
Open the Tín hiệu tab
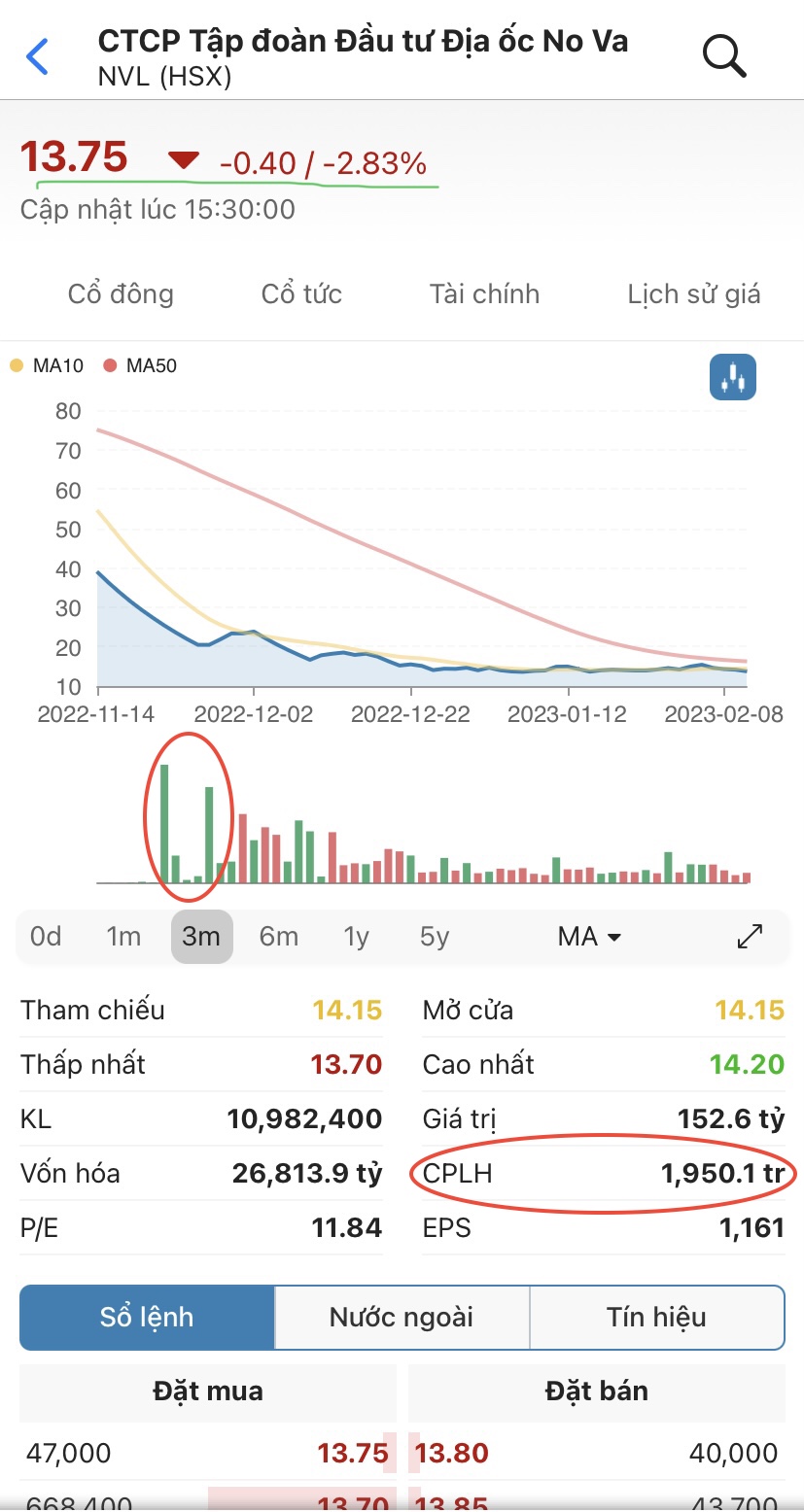(x=656, y=1318)
